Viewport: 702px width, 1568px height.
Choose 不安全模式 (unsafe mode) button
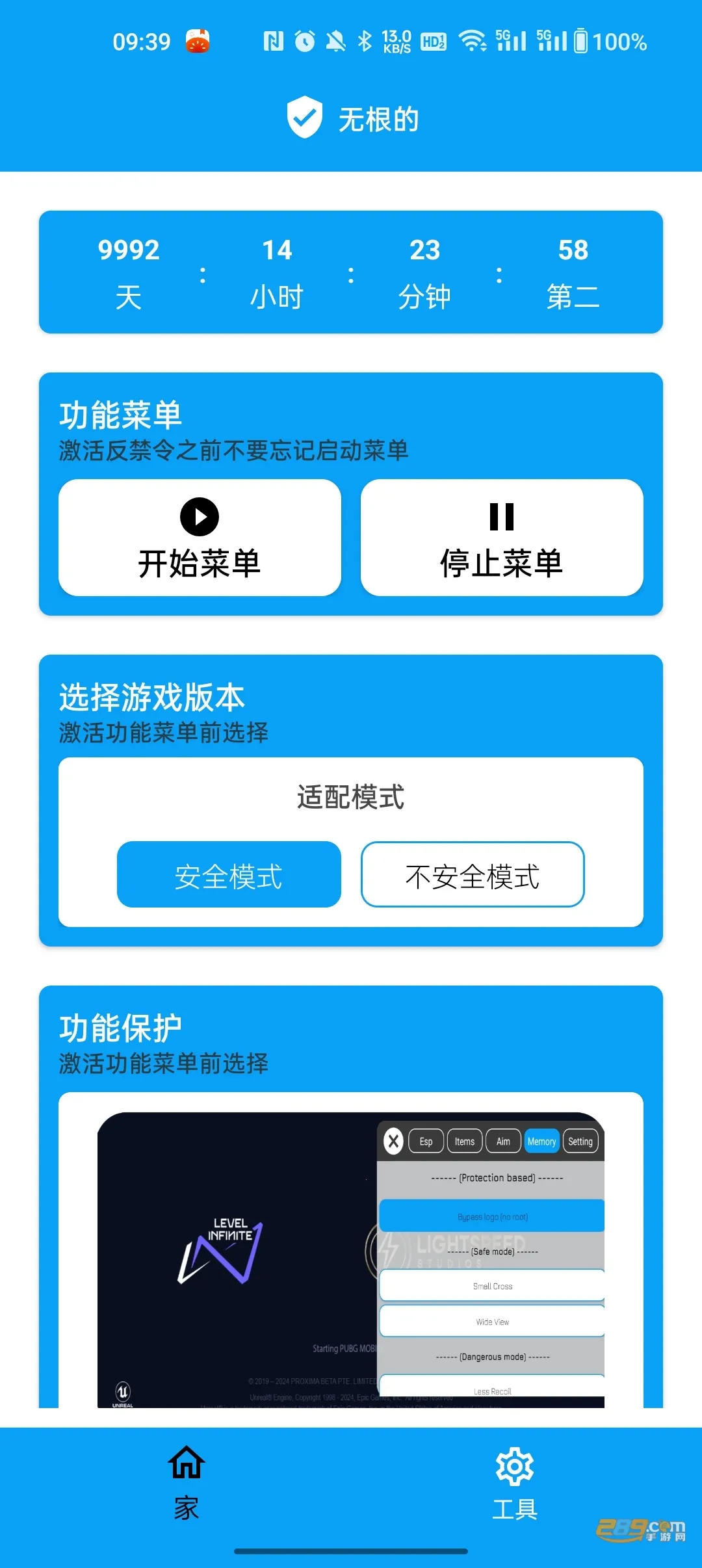click(x=472, y=874)
